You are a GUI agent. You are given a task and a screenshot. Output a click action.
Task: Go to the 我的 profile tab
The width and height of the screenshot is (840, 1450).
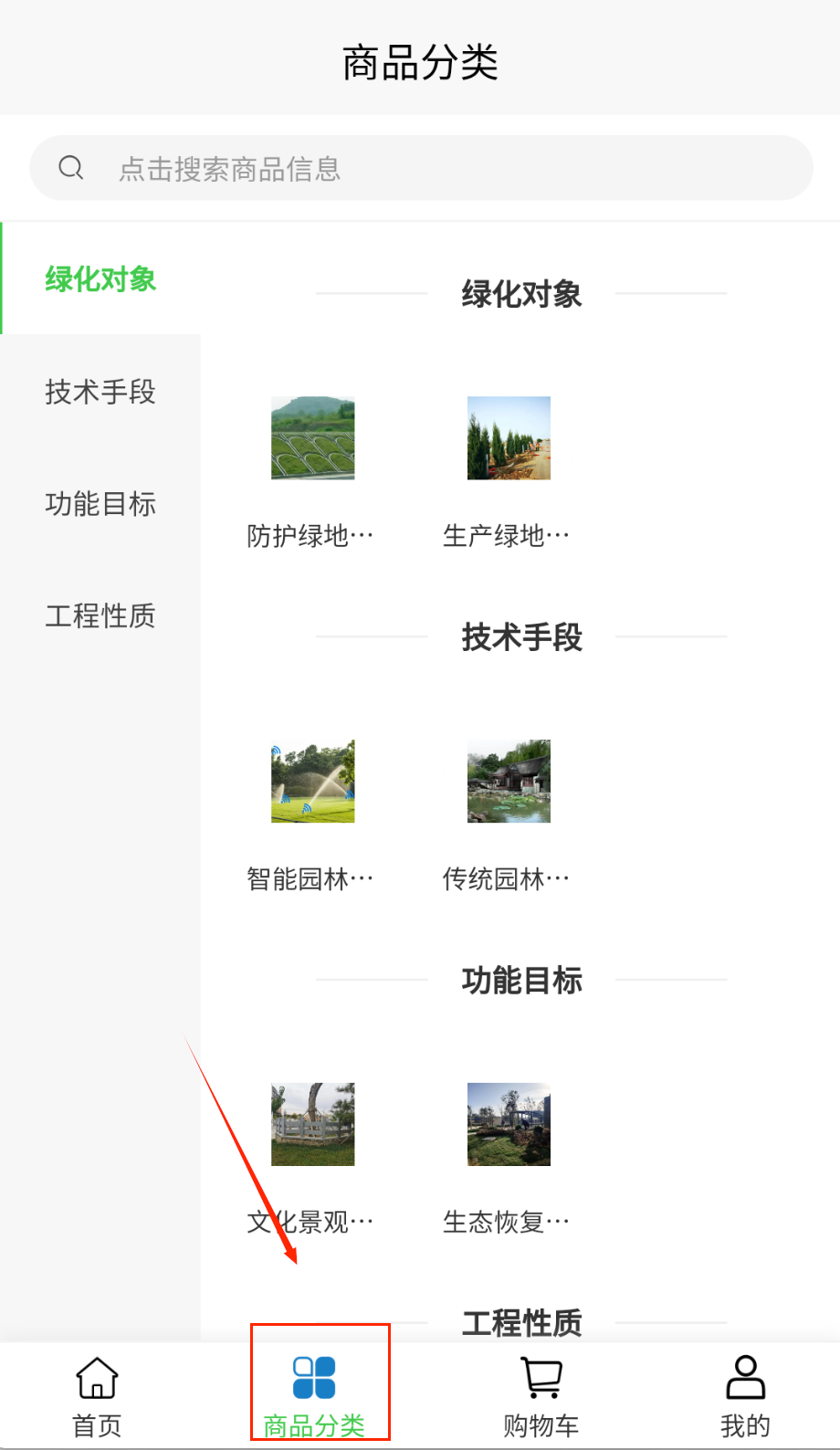click(x=745, y=1395)
